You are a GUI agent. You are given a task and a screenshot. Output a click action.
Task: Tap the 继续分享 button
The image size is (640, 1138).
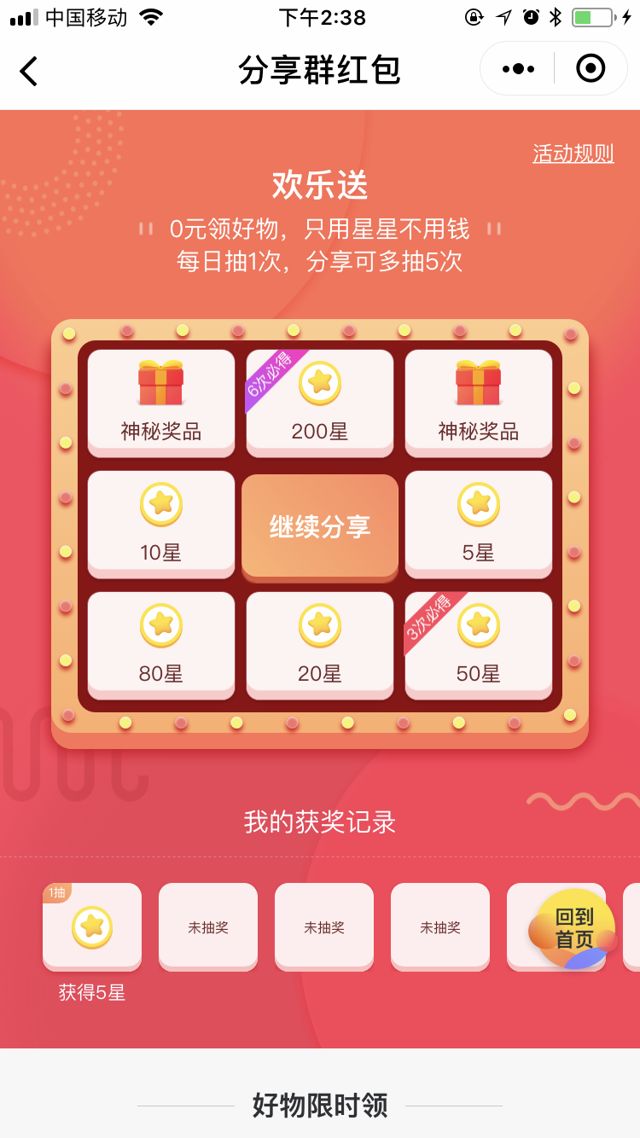320,526
